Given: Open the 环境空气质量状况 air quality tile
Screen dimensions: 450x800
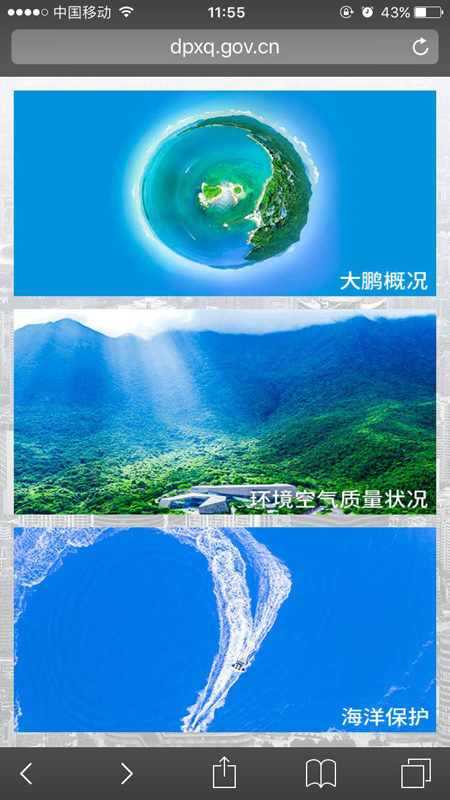Looking at the screenshot, I should [x=224, y=412].
